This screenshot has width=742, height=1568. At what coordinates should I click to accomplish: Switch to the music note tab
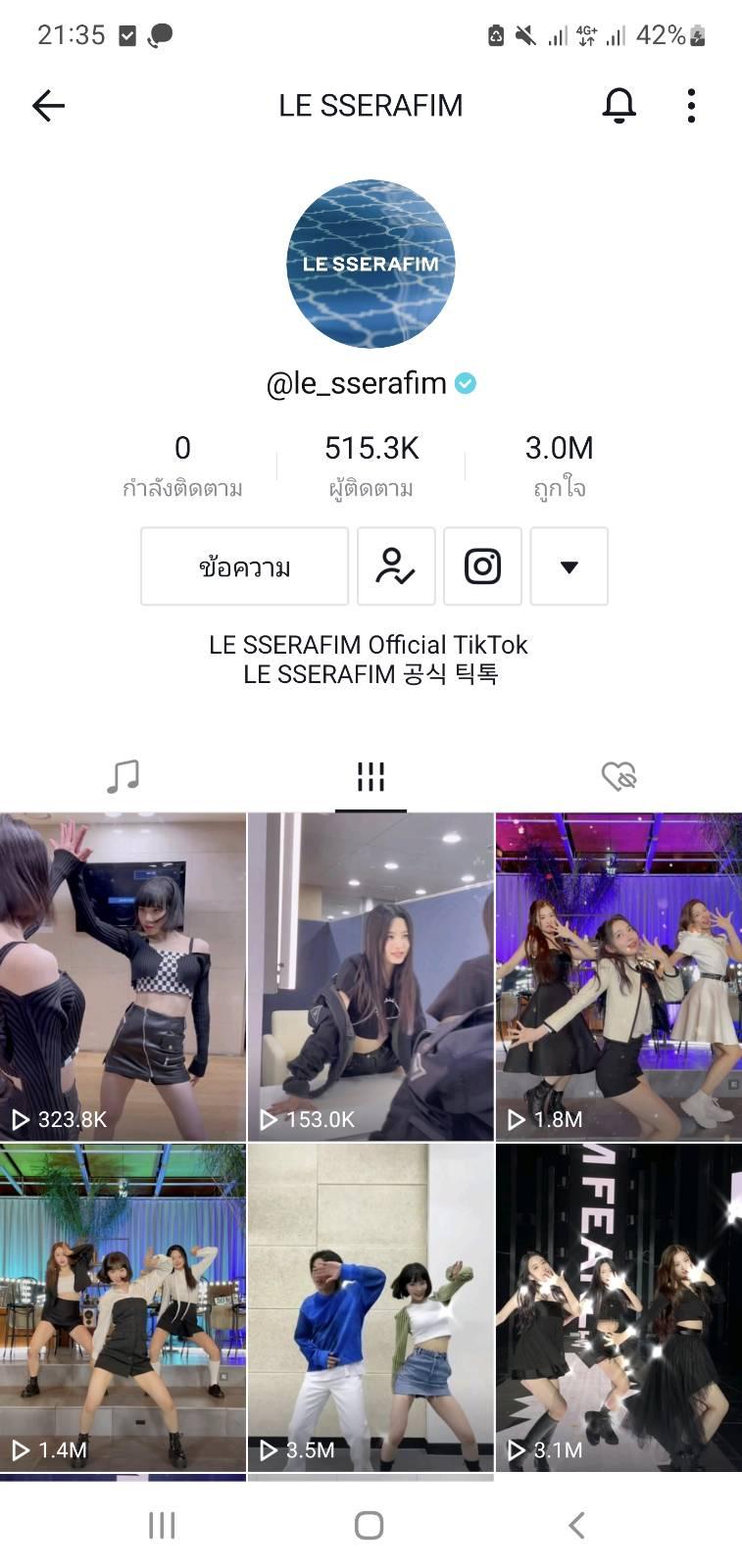pos(124,776)
